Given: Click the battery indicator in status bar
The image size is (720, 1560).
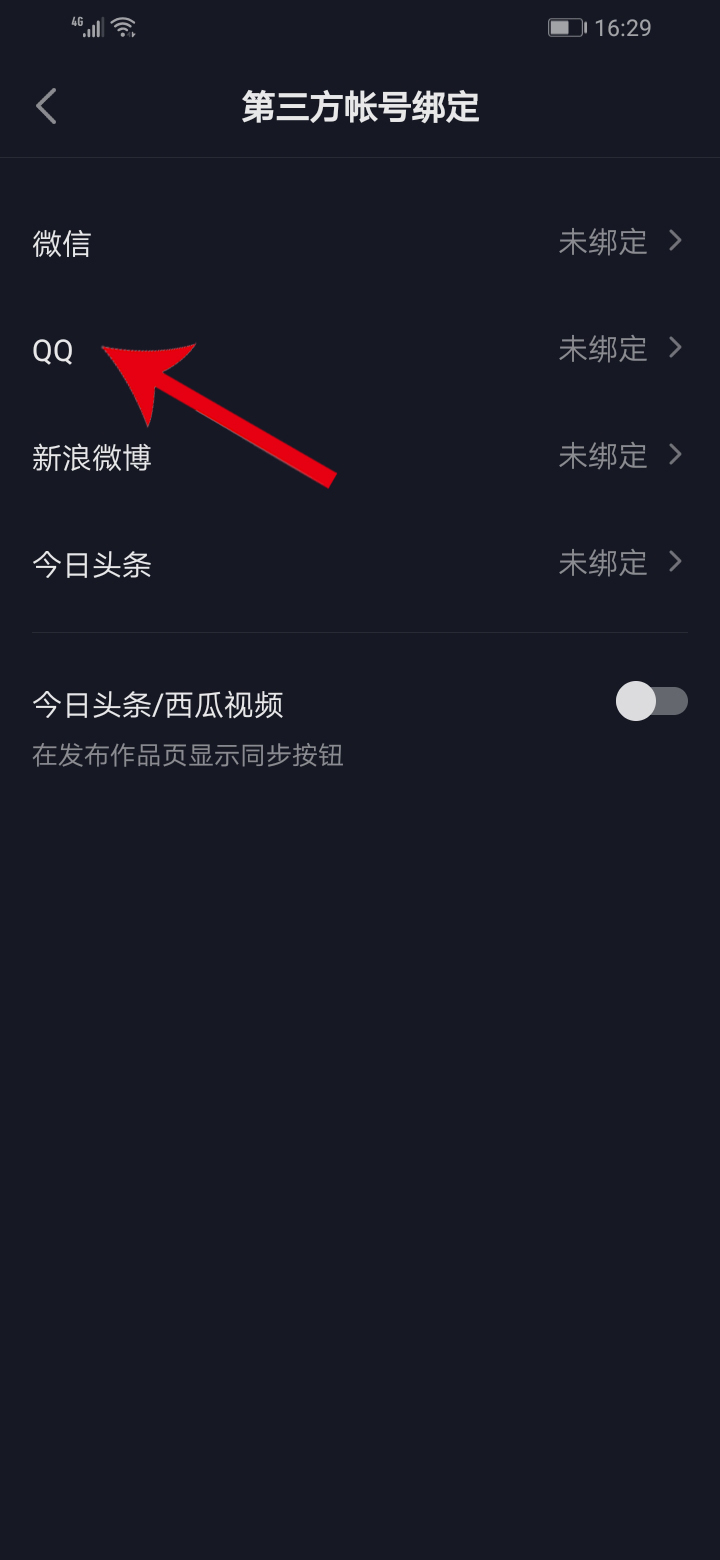Looking at the screenshot, I should pyautogui.click(x=565, y=27).
